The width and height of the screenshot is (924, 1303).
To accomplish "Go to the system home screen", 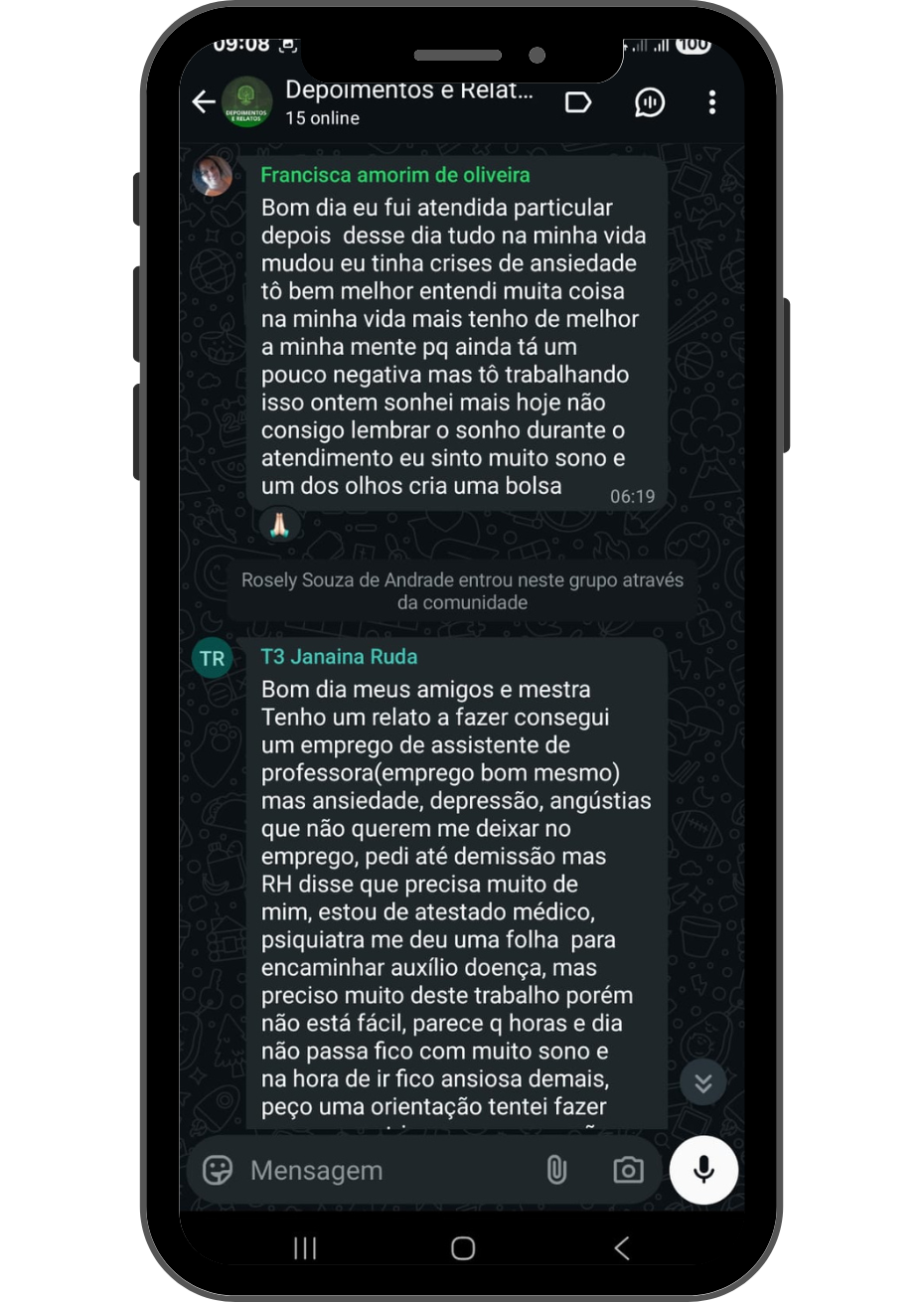I will click(x=462, y=1248).
